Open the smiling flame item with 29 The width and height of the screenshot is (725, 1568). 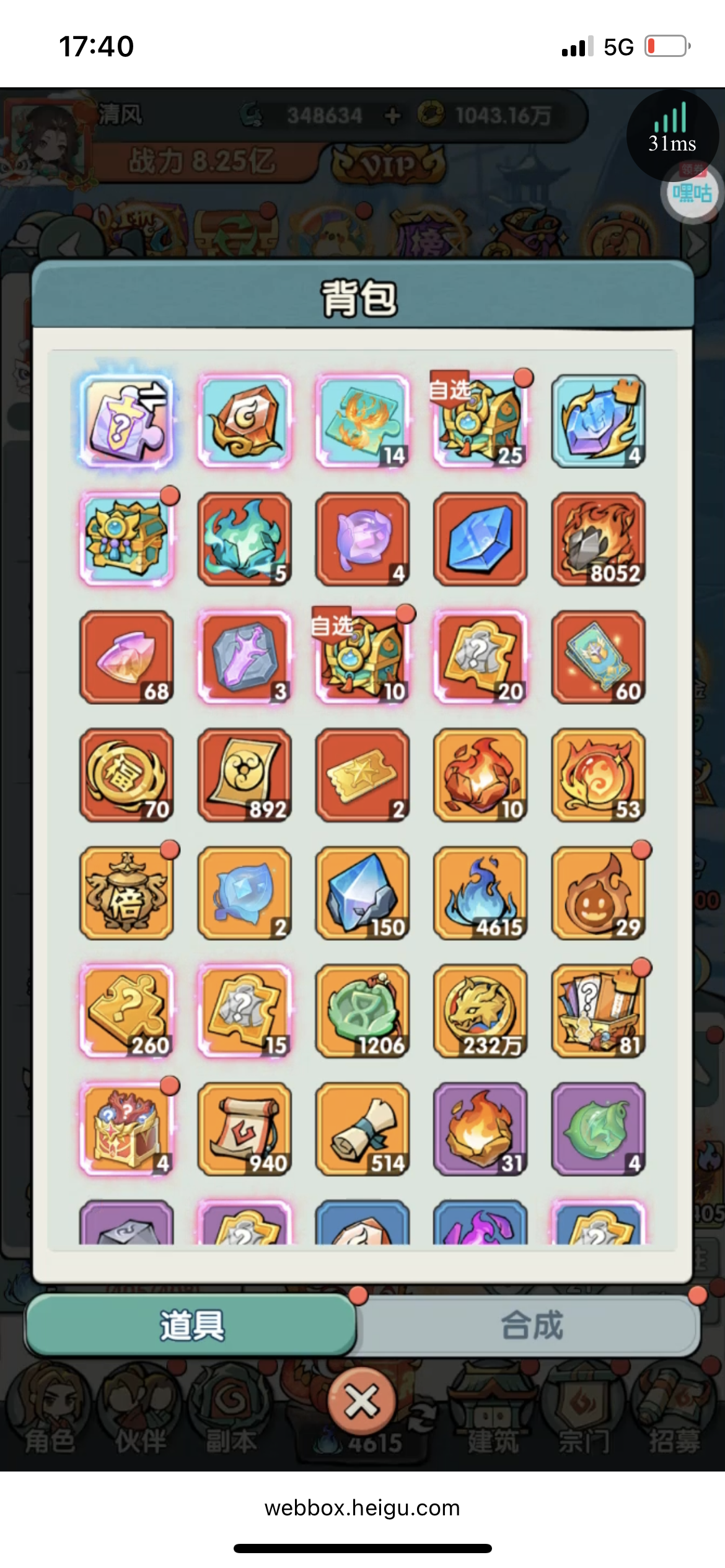tap(598, 892)
